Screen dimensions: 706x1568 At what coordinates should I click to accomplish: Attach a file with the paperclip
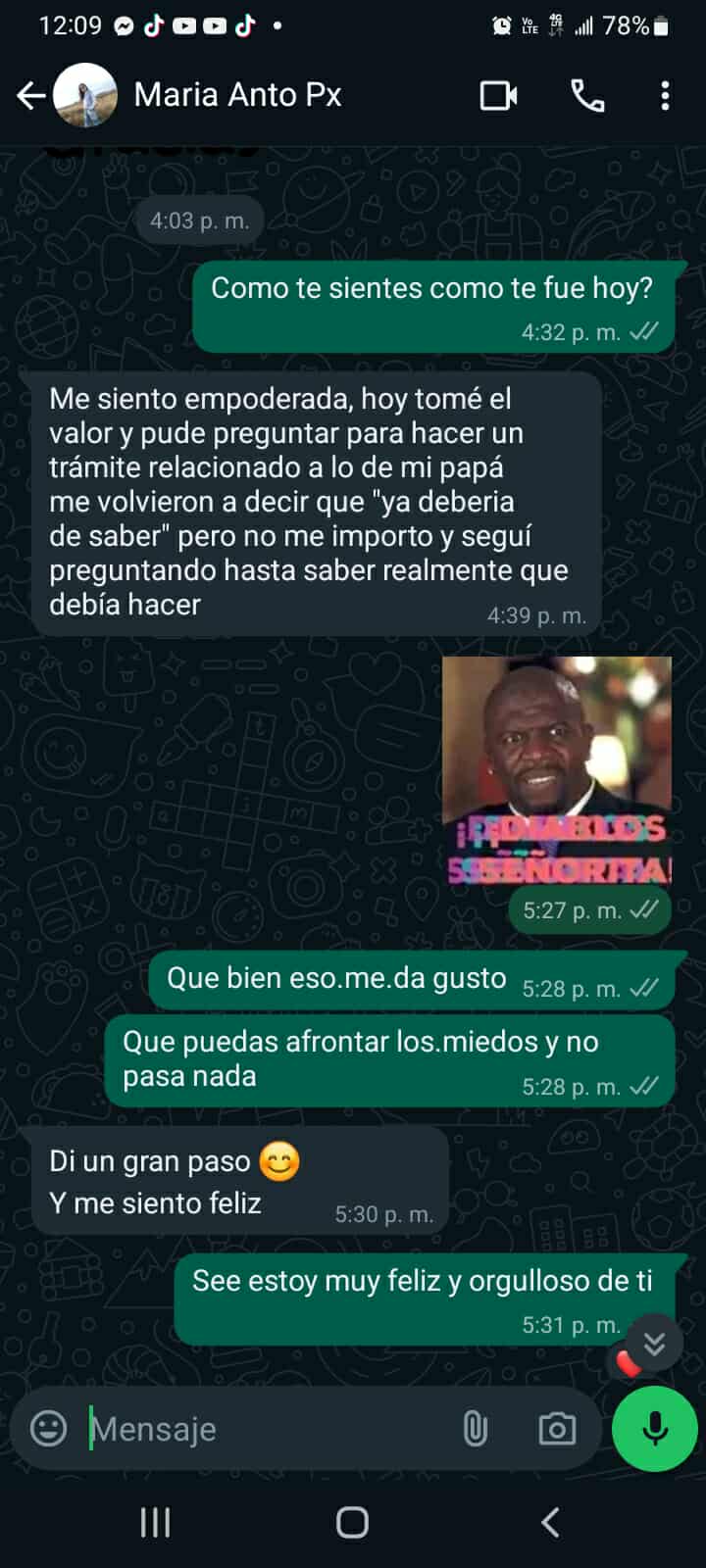(x=475, y=1429)
